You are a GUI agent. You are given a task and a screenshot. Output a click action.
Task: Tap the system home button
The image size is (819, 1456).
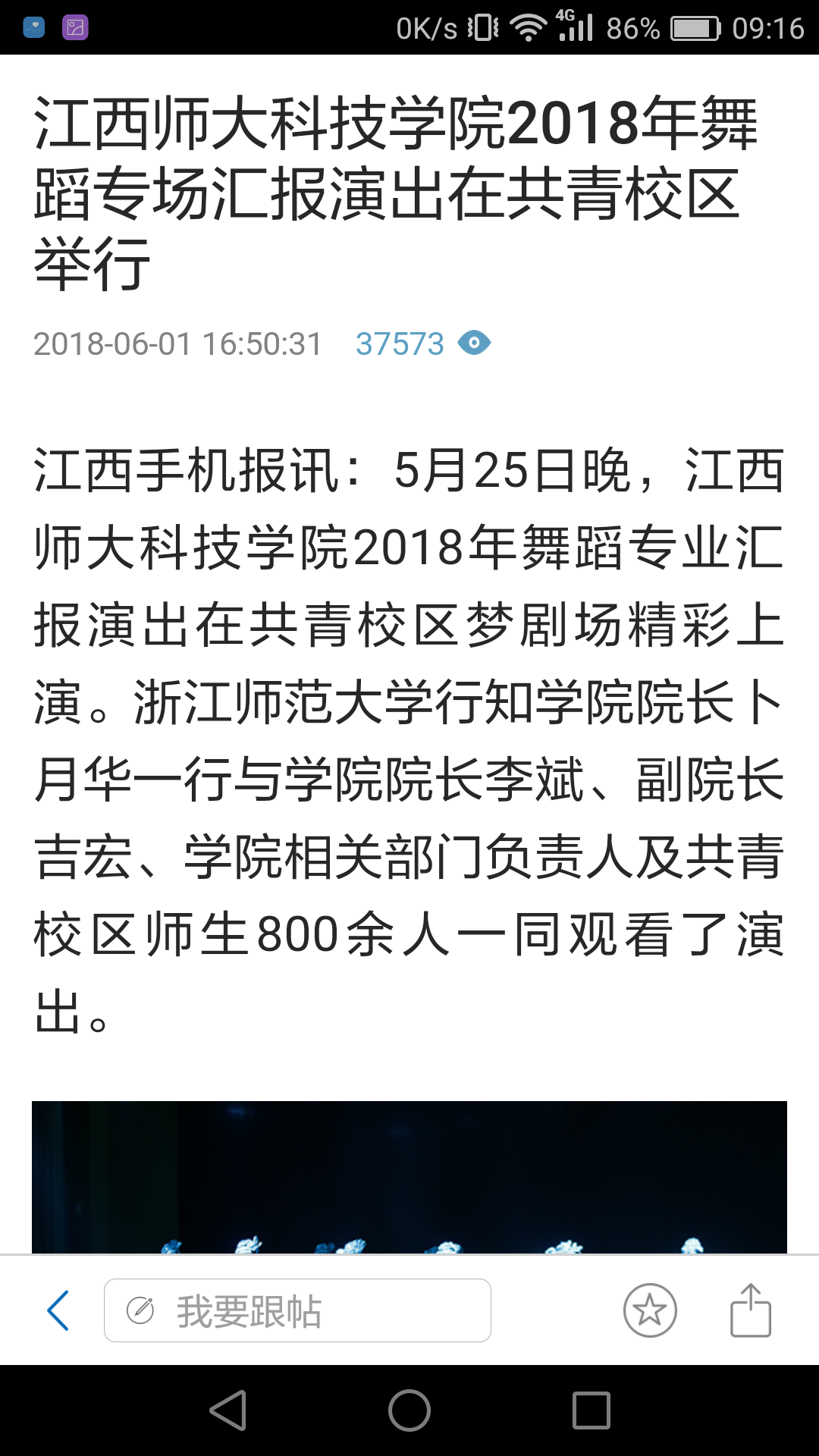[x=409, y=1410]
